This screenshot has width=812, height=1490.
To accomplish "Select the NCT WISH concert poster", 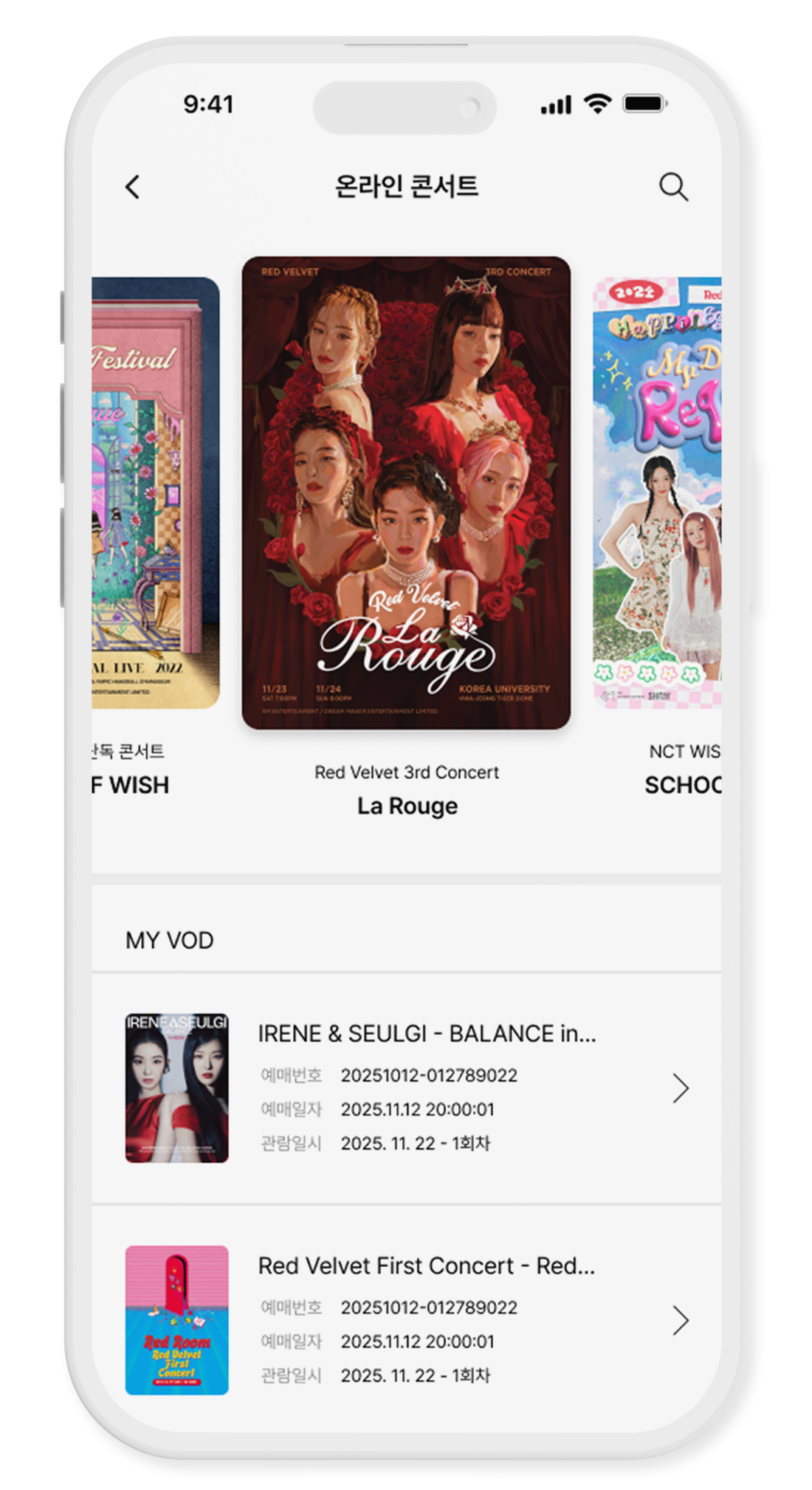I will point(656,492).
